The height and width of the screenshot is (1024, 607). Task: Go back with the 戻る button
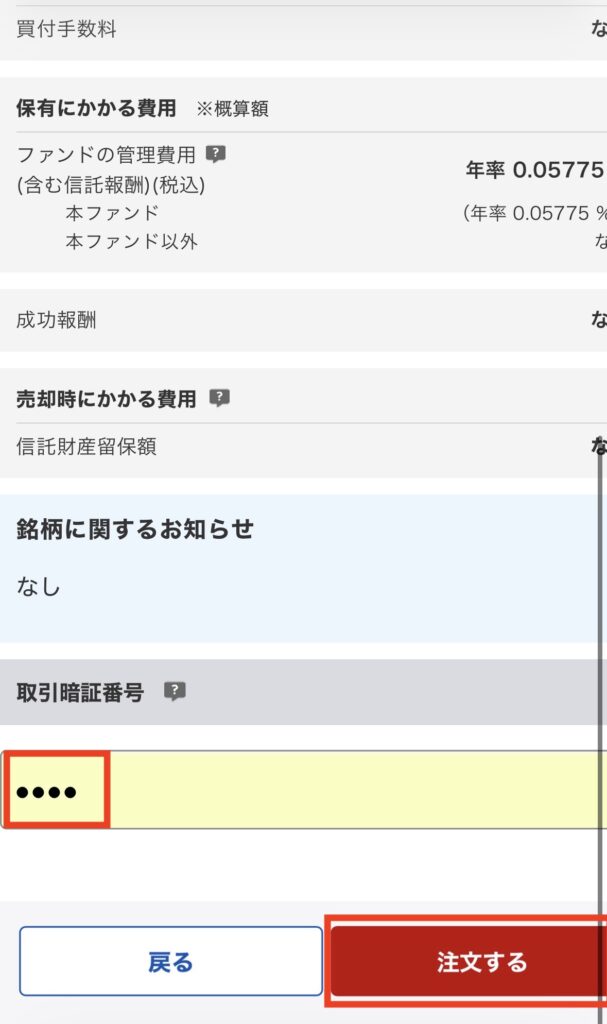[170, 962]
